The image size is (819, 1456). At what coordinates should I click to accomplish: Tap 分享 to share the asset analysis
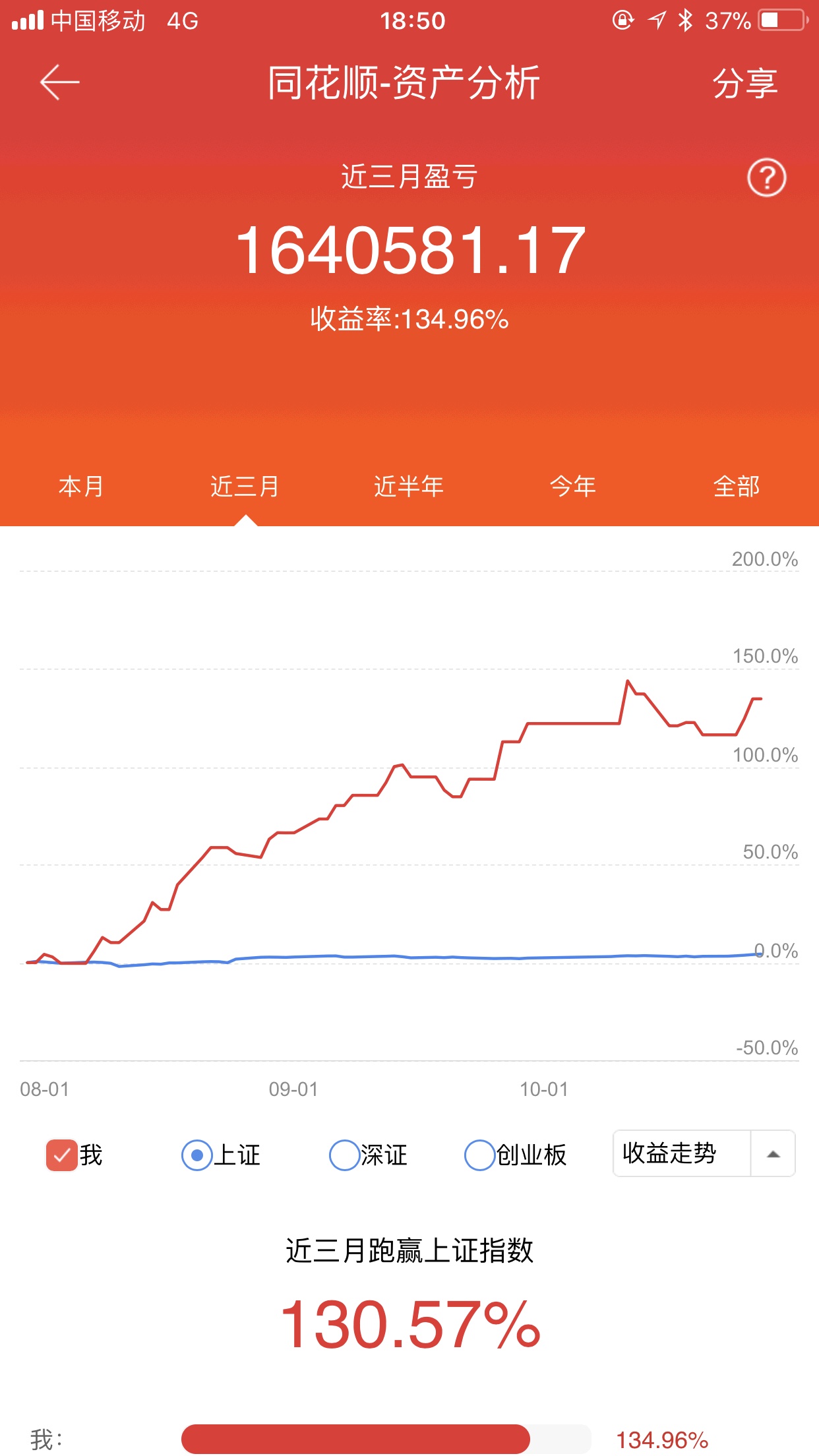744,84
